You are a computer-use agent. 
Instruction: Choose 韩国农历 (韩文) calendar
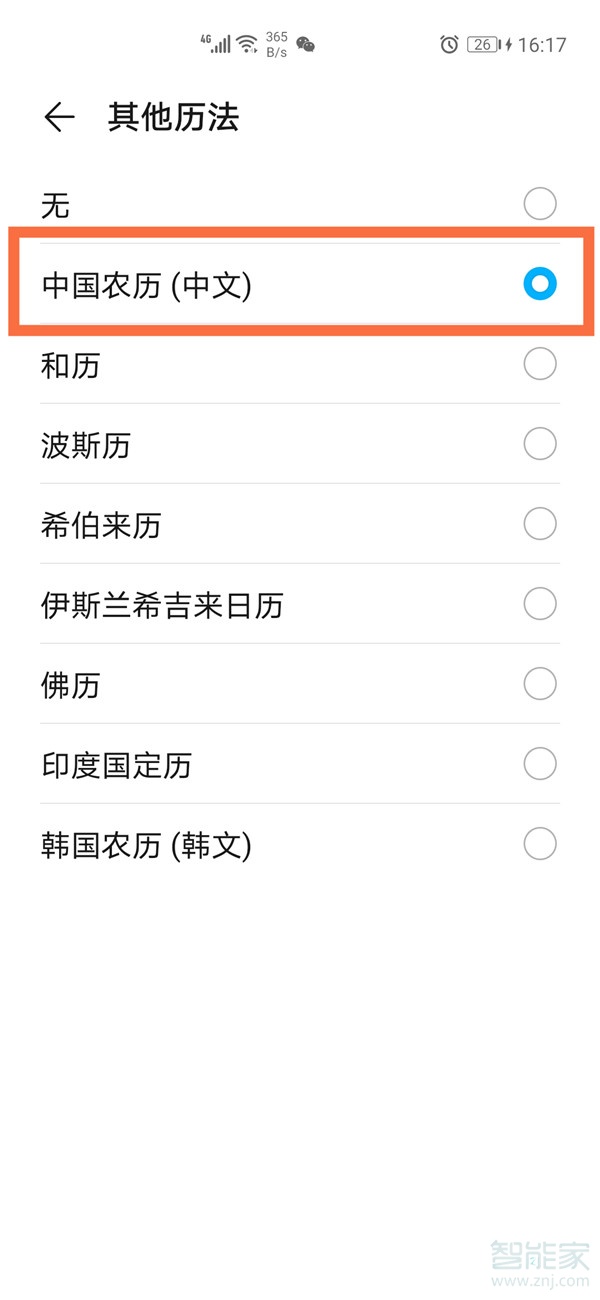coord(539,844)
